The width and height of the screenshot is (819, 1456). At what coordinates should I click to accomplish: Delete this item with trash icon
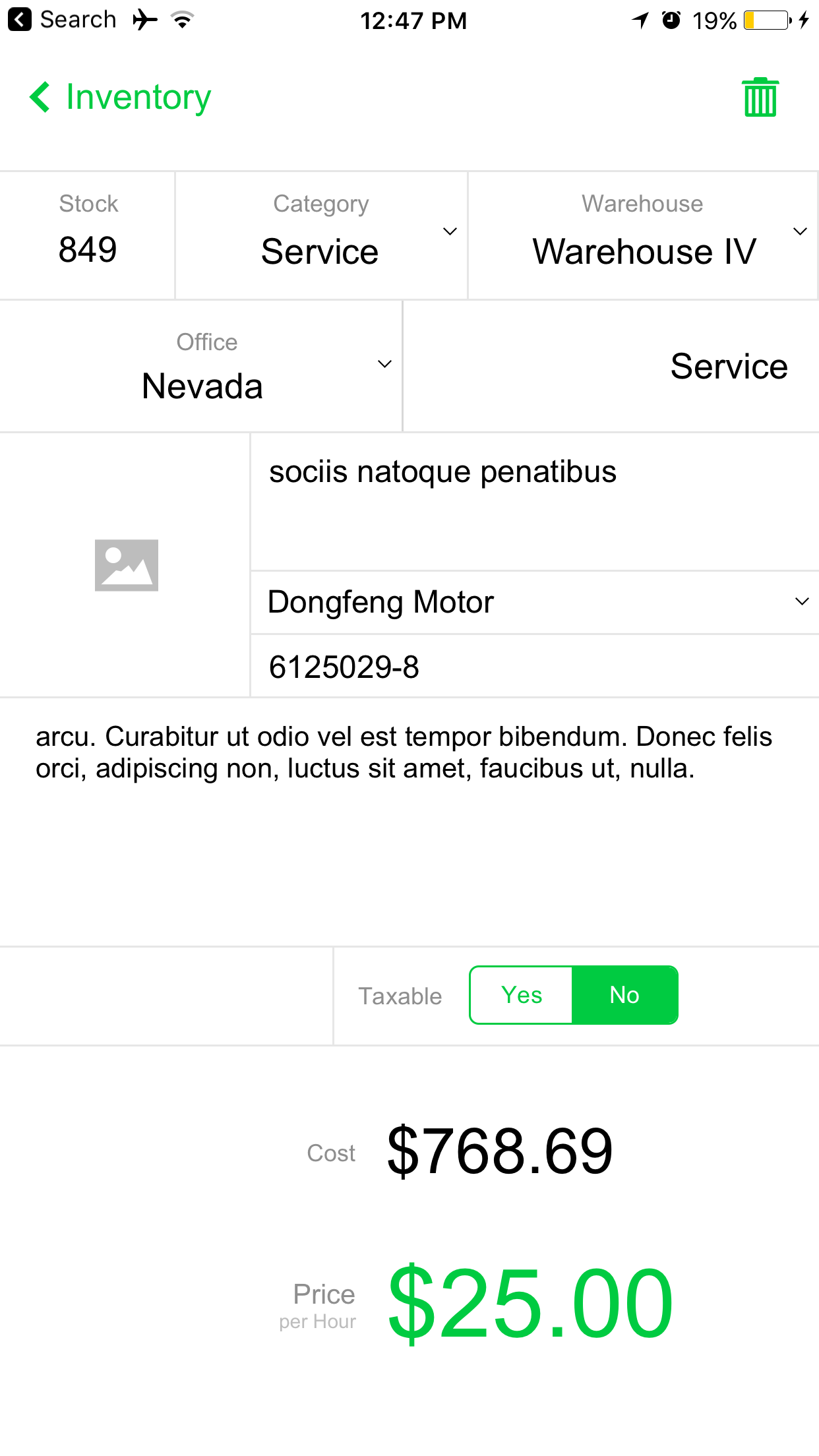(x=760, y=98)
